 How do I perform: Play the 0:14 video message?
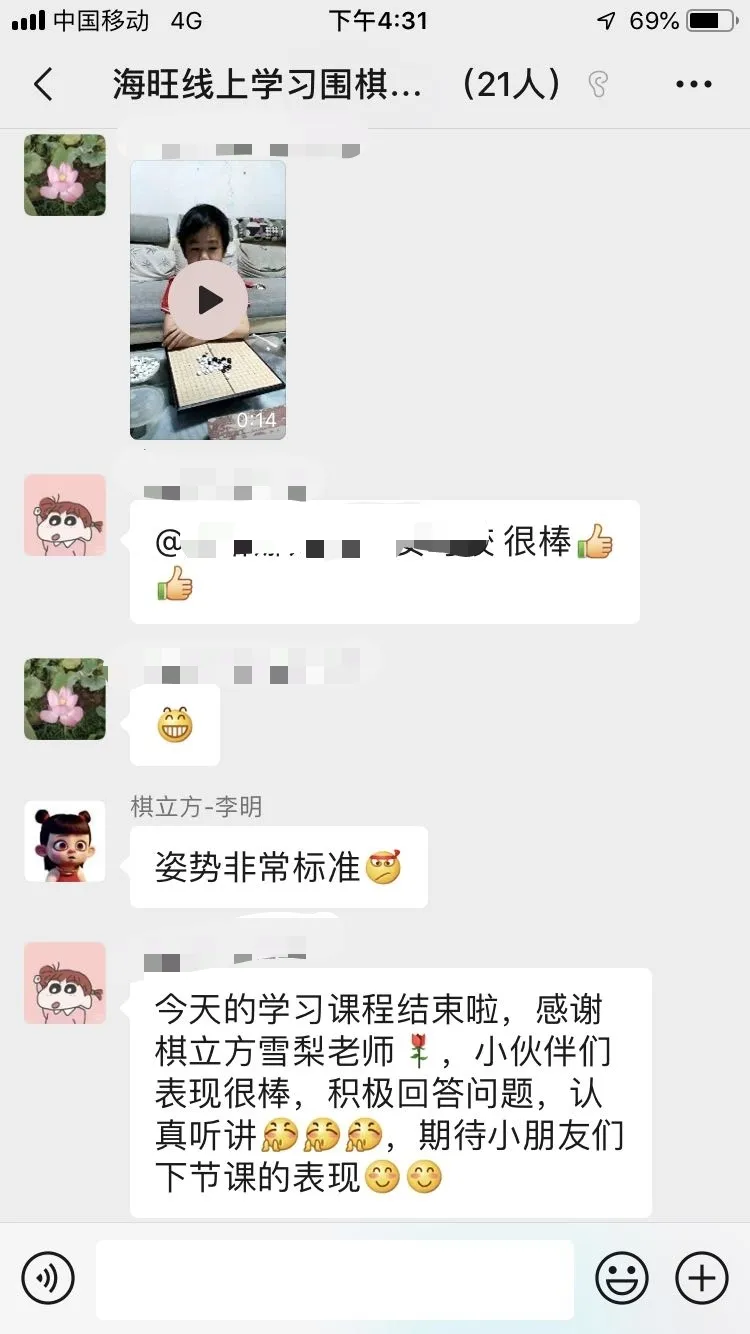208,300
